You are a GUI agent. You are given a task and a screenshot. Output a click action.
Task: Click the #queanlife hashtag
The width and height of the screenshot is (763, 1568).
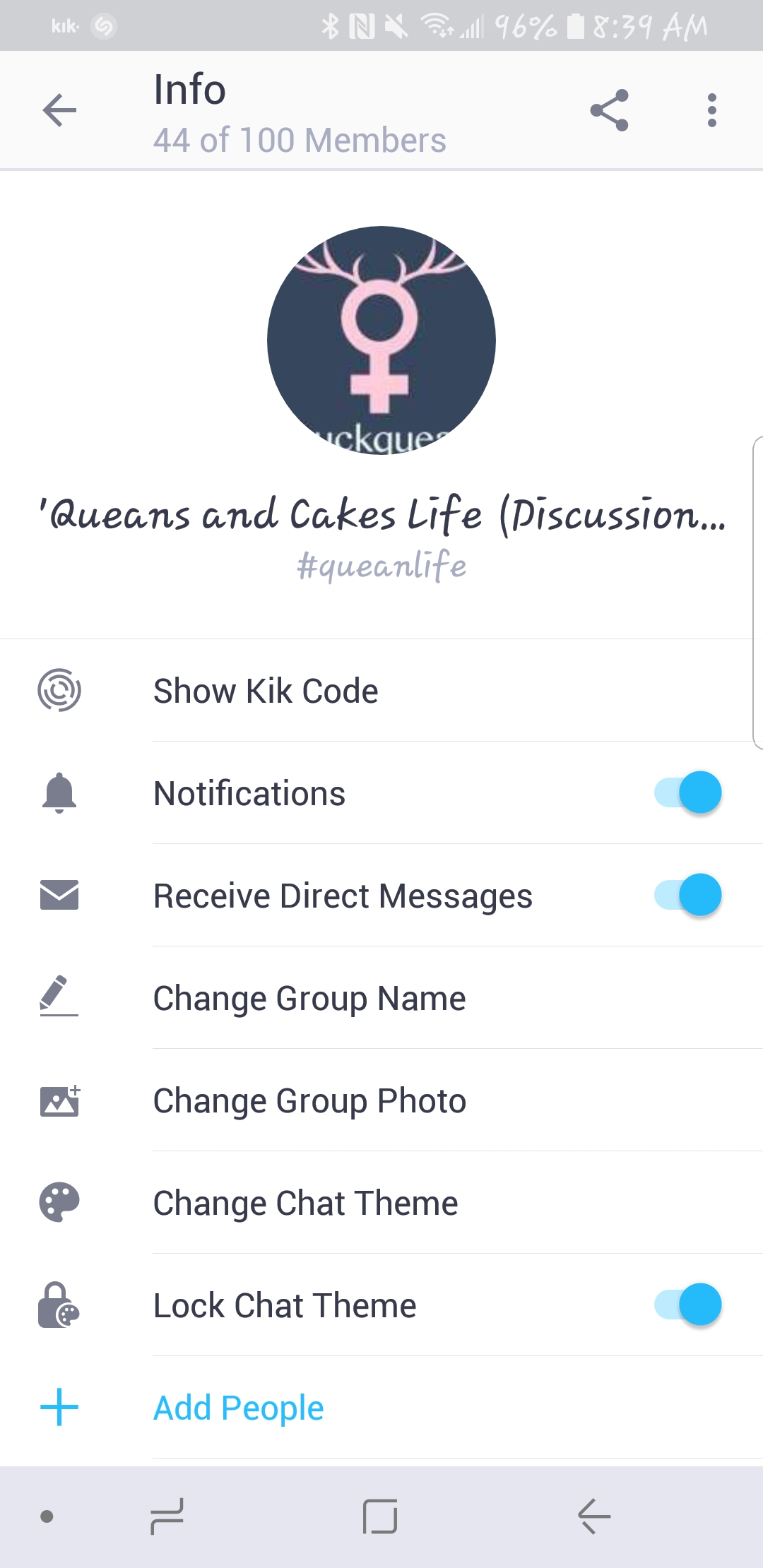[x=381, y=565]
